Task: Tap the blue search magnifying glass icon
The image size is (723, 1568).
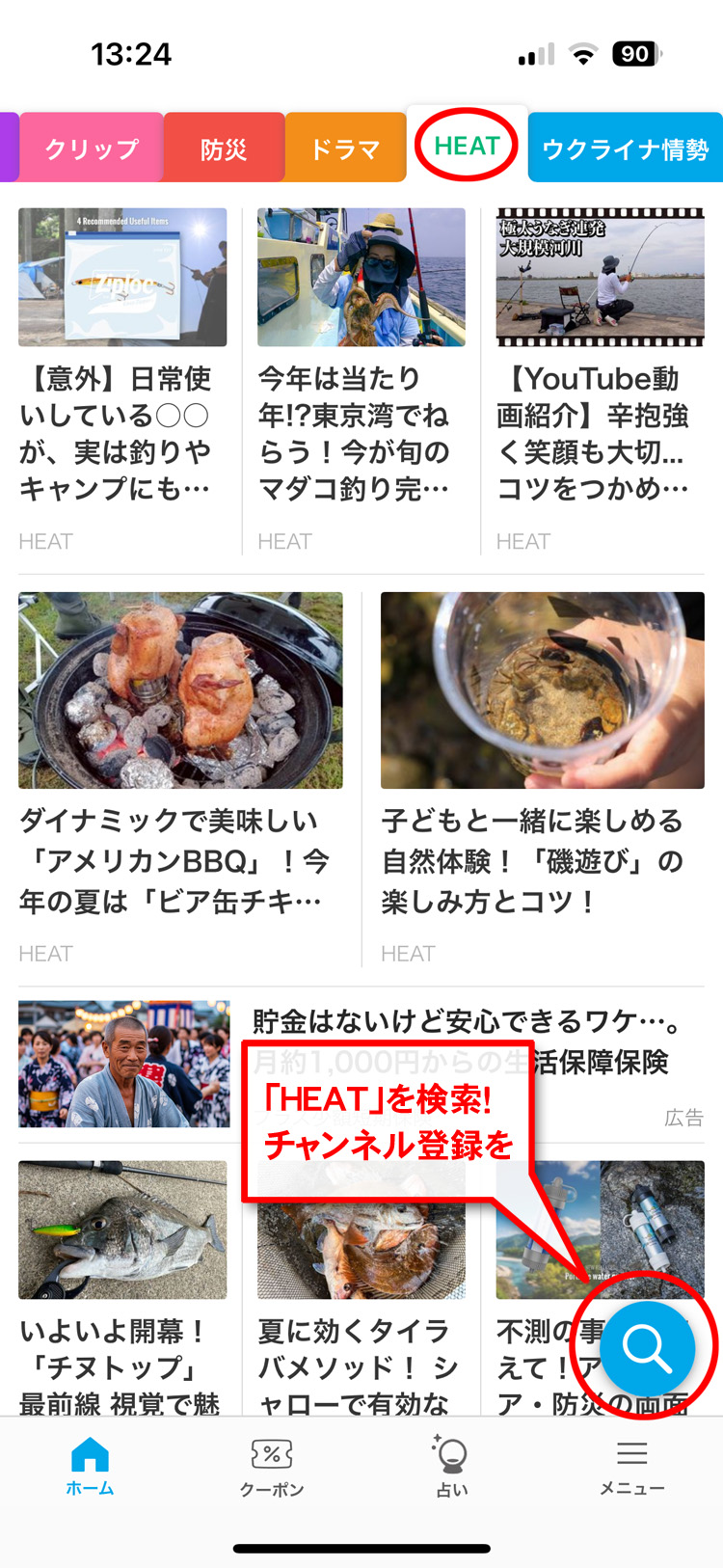Action: 646,1348
